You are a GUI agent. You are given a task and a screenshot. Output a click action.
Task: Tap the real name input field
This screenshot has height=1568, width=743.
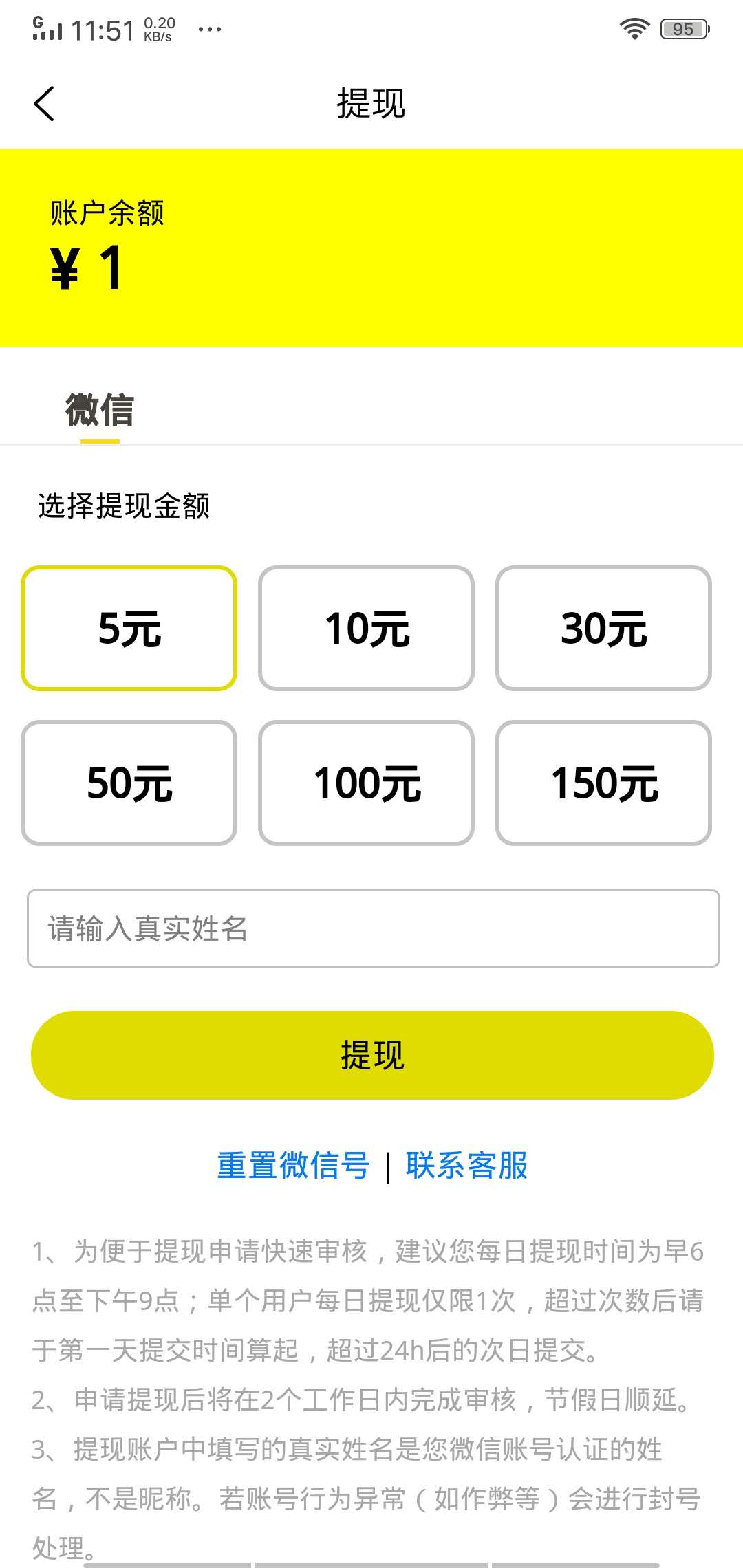pyautogui.click(x=371, y=928)
